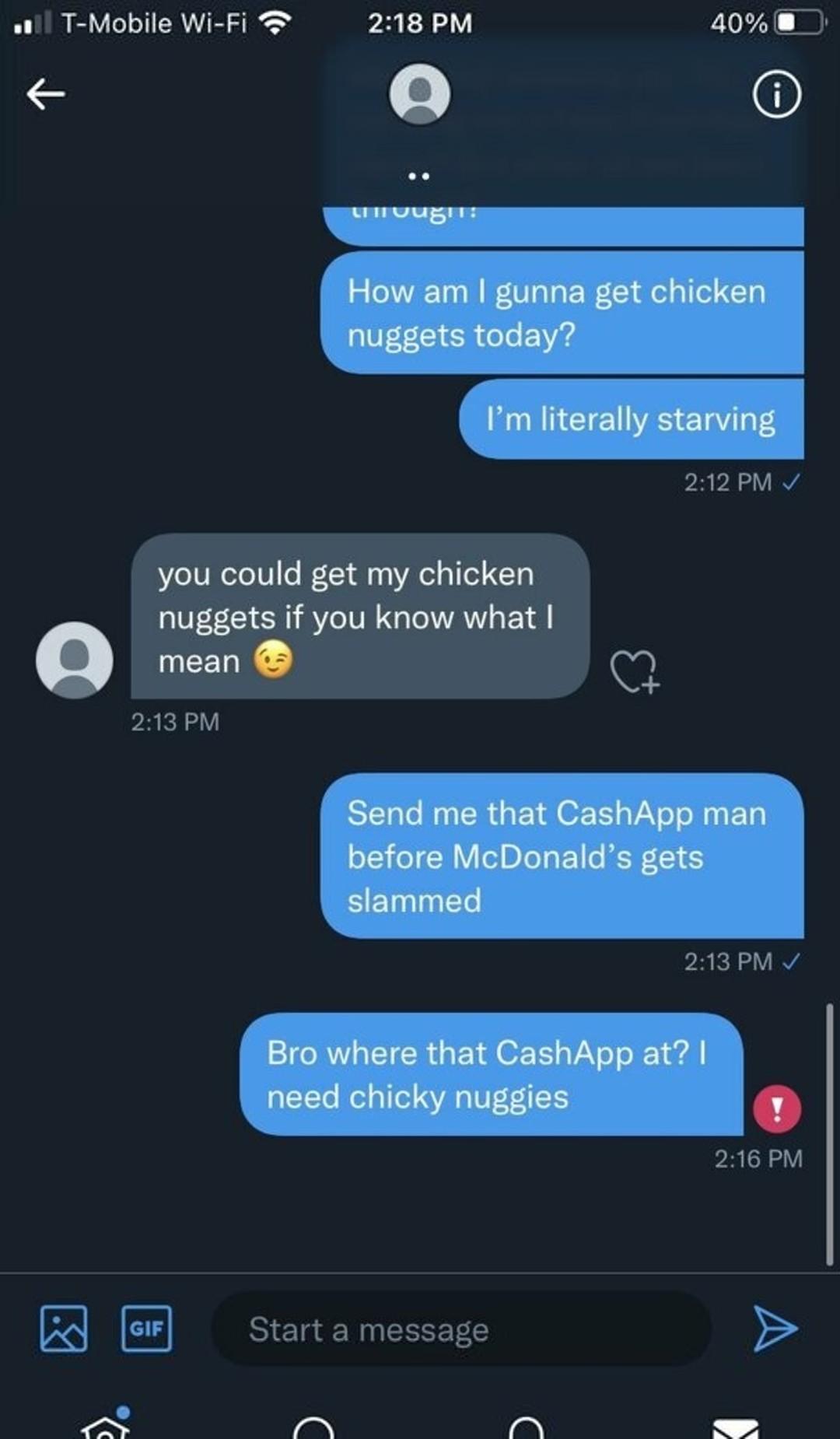Tap the red failed-to-send alert icon
The image size is (840, 1439).
click(x=777, y=1108)
